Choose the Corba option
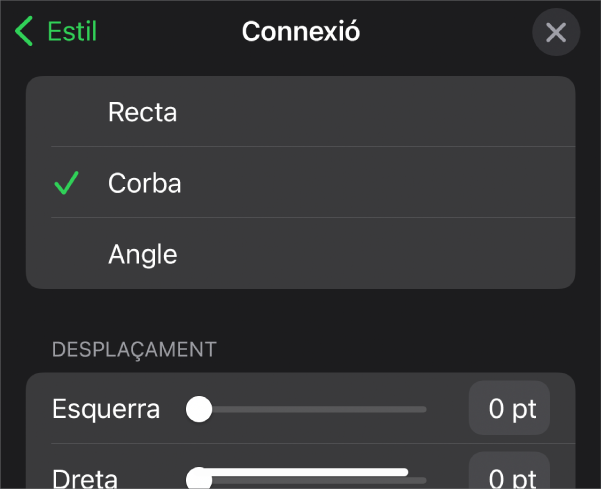The image size is (601, 489). click(300, 183)
